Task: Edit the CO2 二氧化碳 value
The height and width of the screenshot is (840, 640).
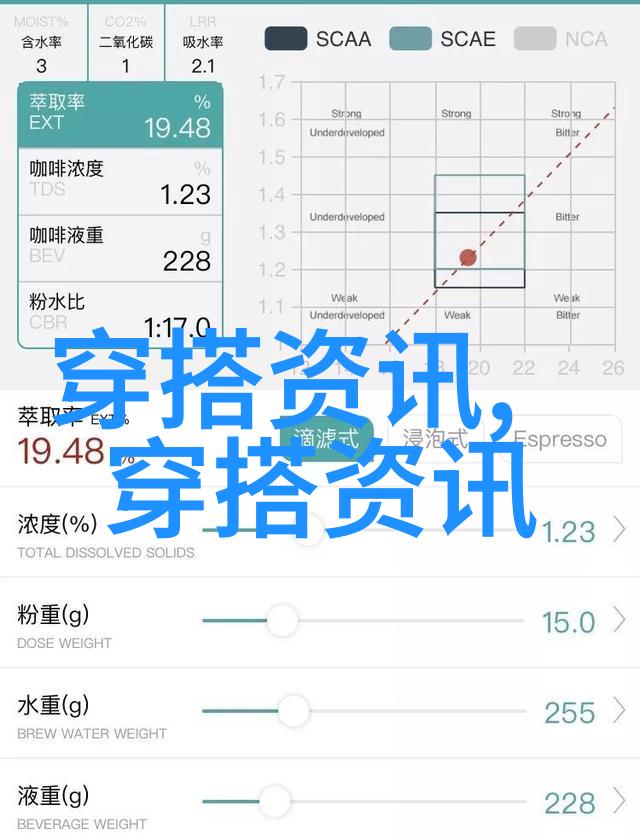Action: pos(126,66)
